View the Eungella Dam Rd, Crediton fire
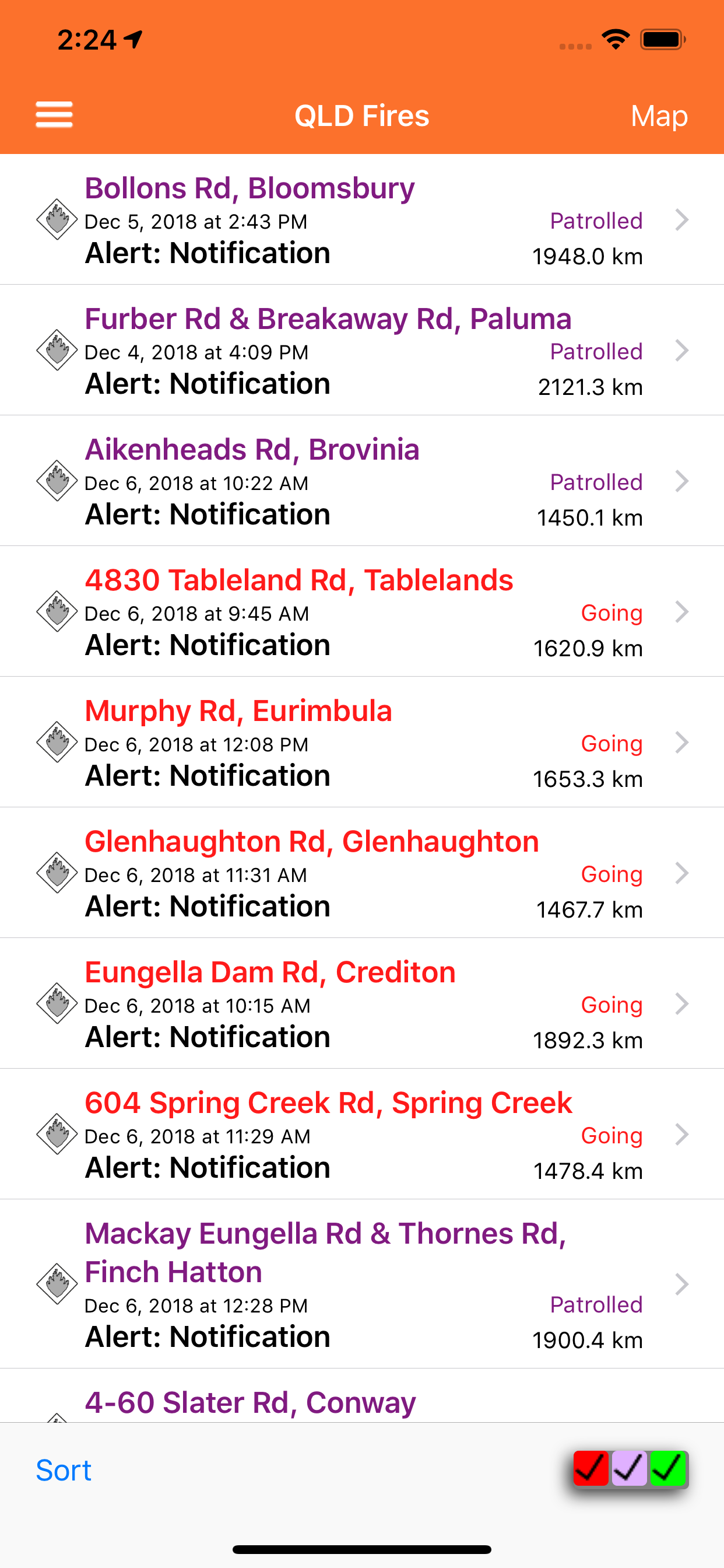724x1568 pixels. [361, 1004]
